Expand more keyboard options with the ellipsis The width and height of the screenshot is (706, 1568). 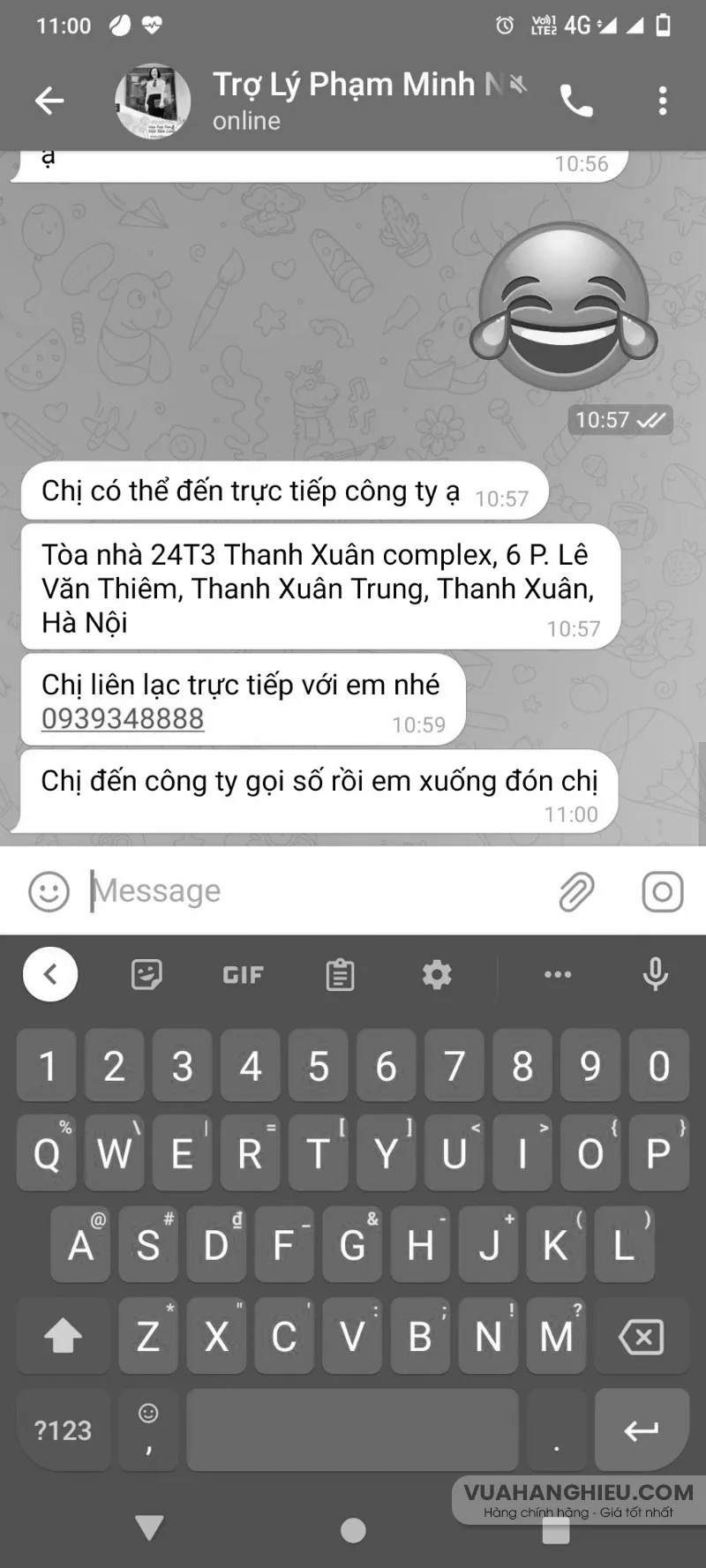pos(558,974)
